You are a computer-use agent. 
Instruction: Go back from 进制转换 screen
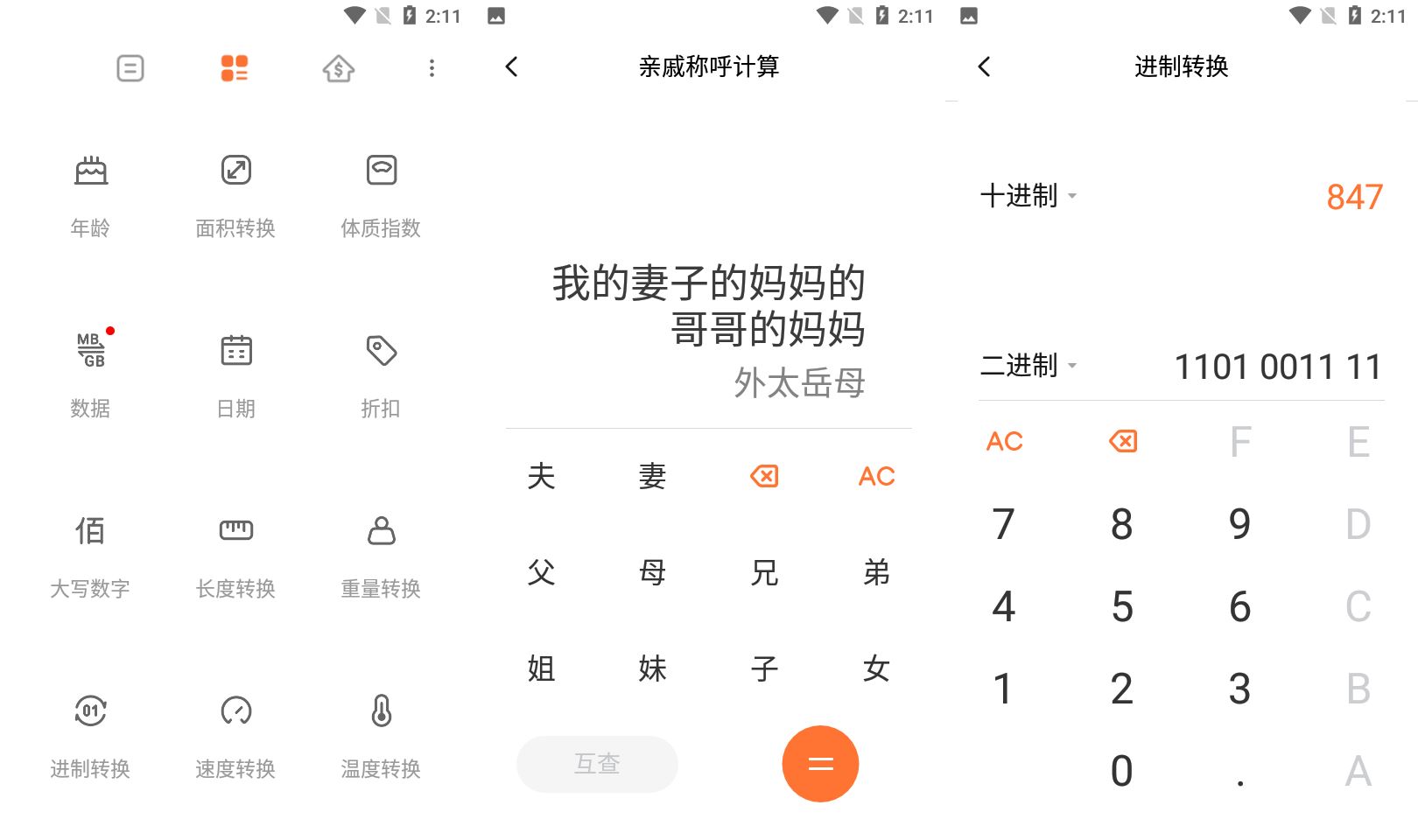985,66
